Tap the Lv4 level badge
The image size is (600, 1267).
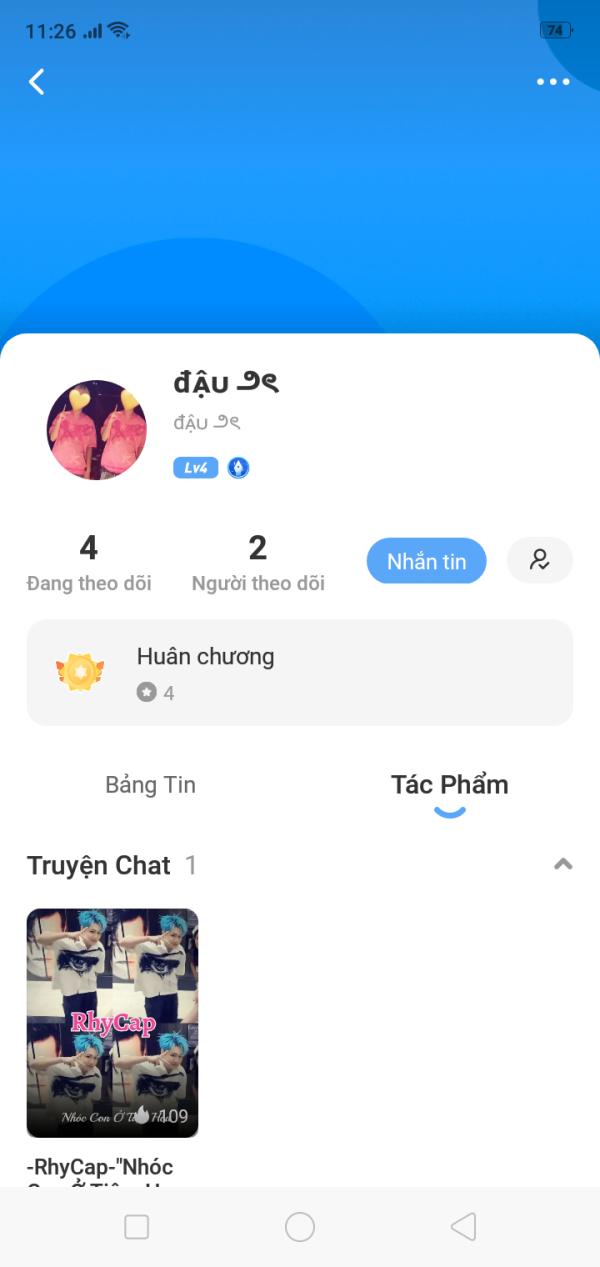pos(195,467)
